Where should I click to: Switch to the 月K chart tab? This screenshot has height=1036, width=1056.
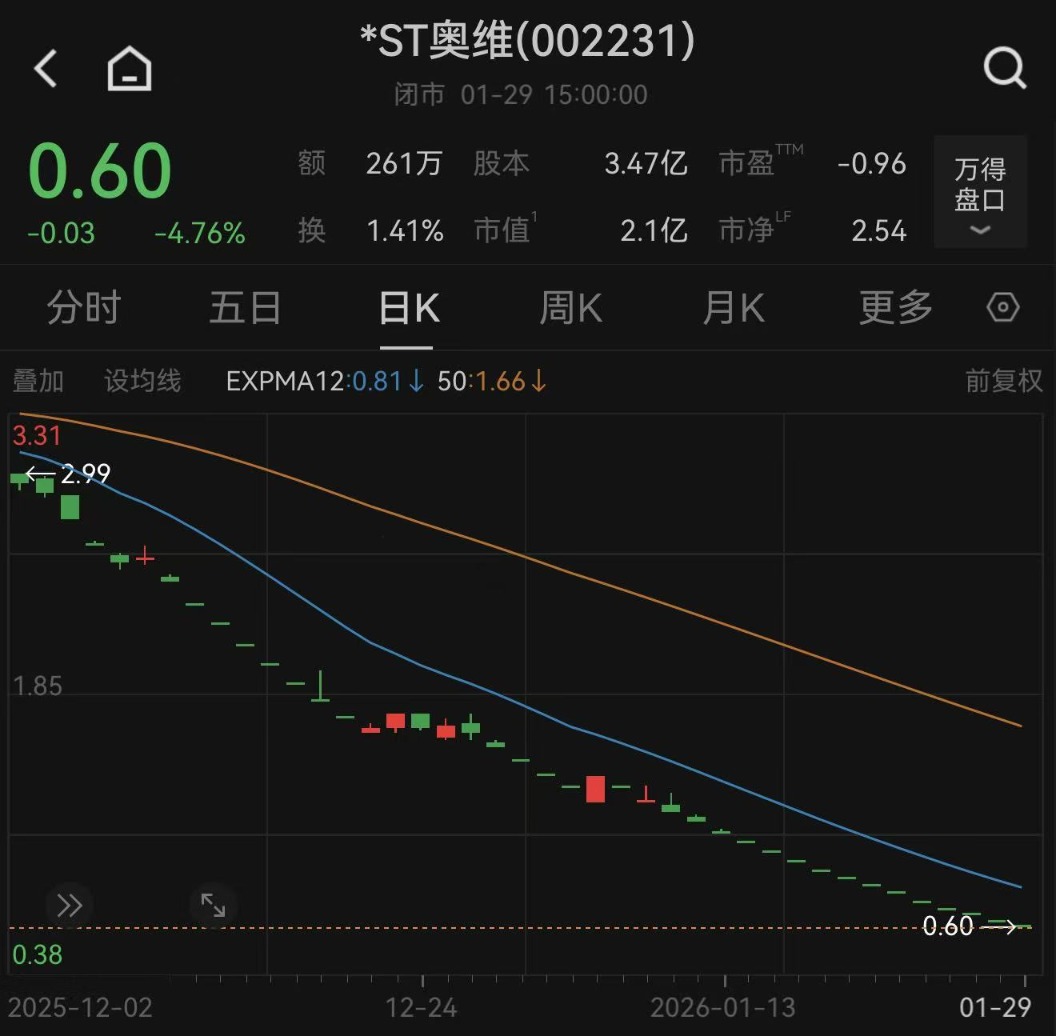pos(733,308)
